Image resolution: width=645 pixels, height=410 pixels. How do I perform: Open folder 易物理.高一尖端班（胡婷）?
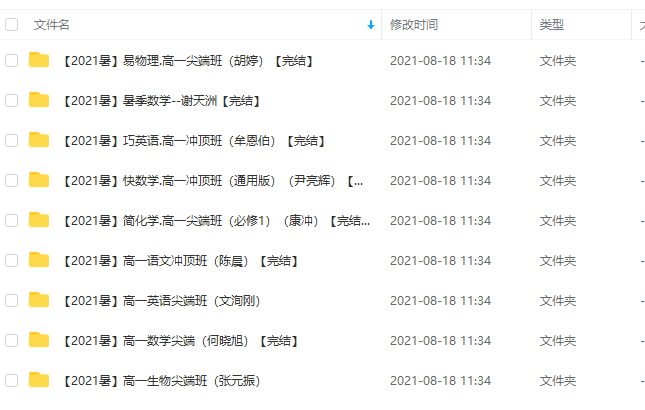point(188,61)
